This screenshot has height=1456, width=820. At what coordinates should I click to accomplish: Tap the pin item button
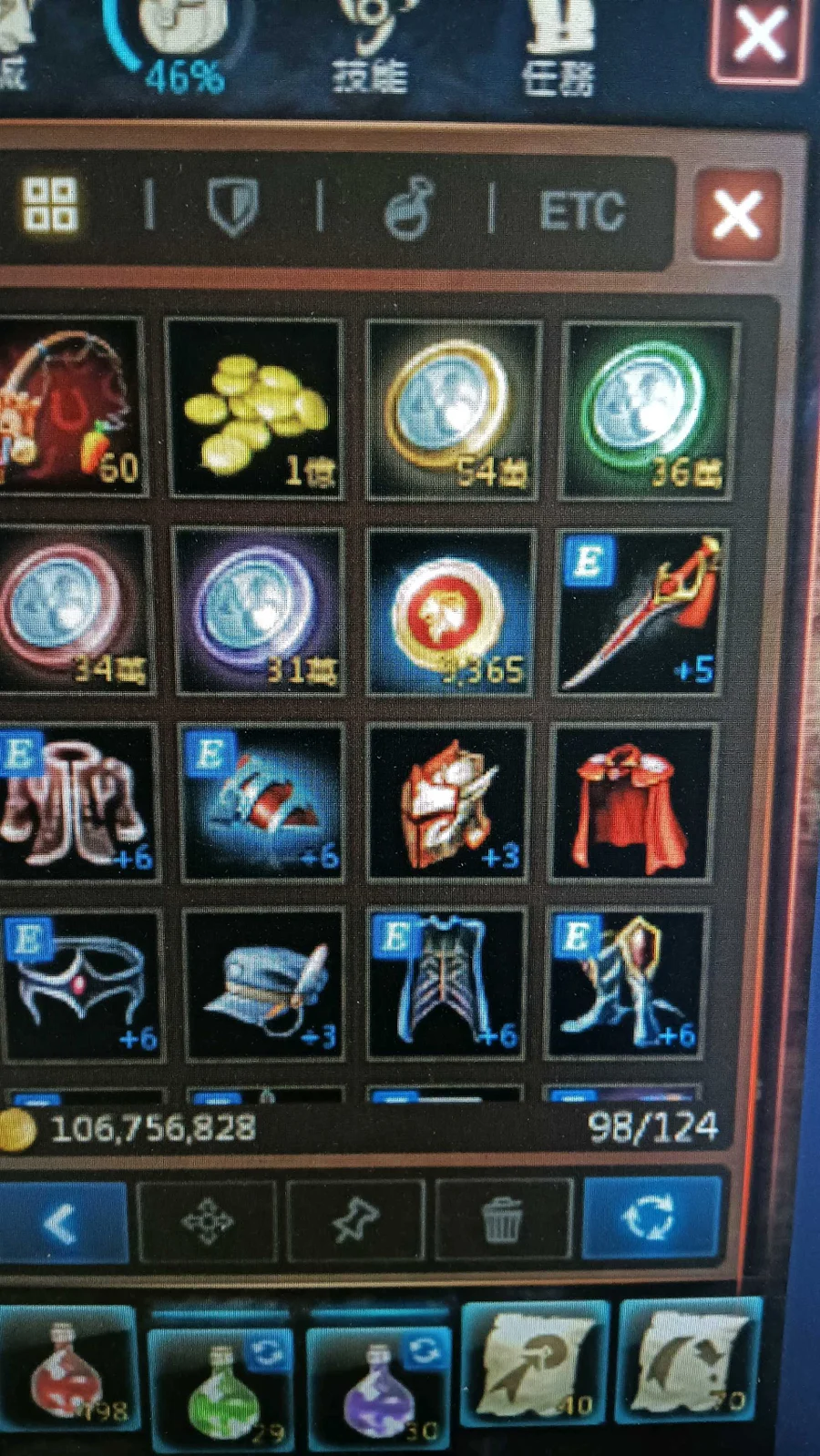tap(355, 1220)
